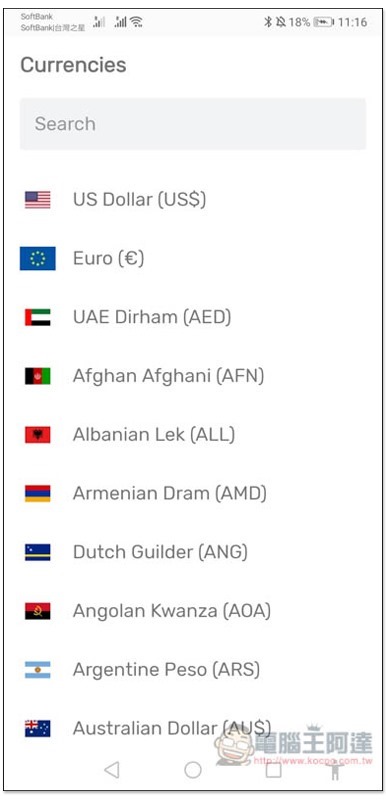This screenshot has height=800, width=386.
Task: Go back with system back button
Action: point(112,769)
